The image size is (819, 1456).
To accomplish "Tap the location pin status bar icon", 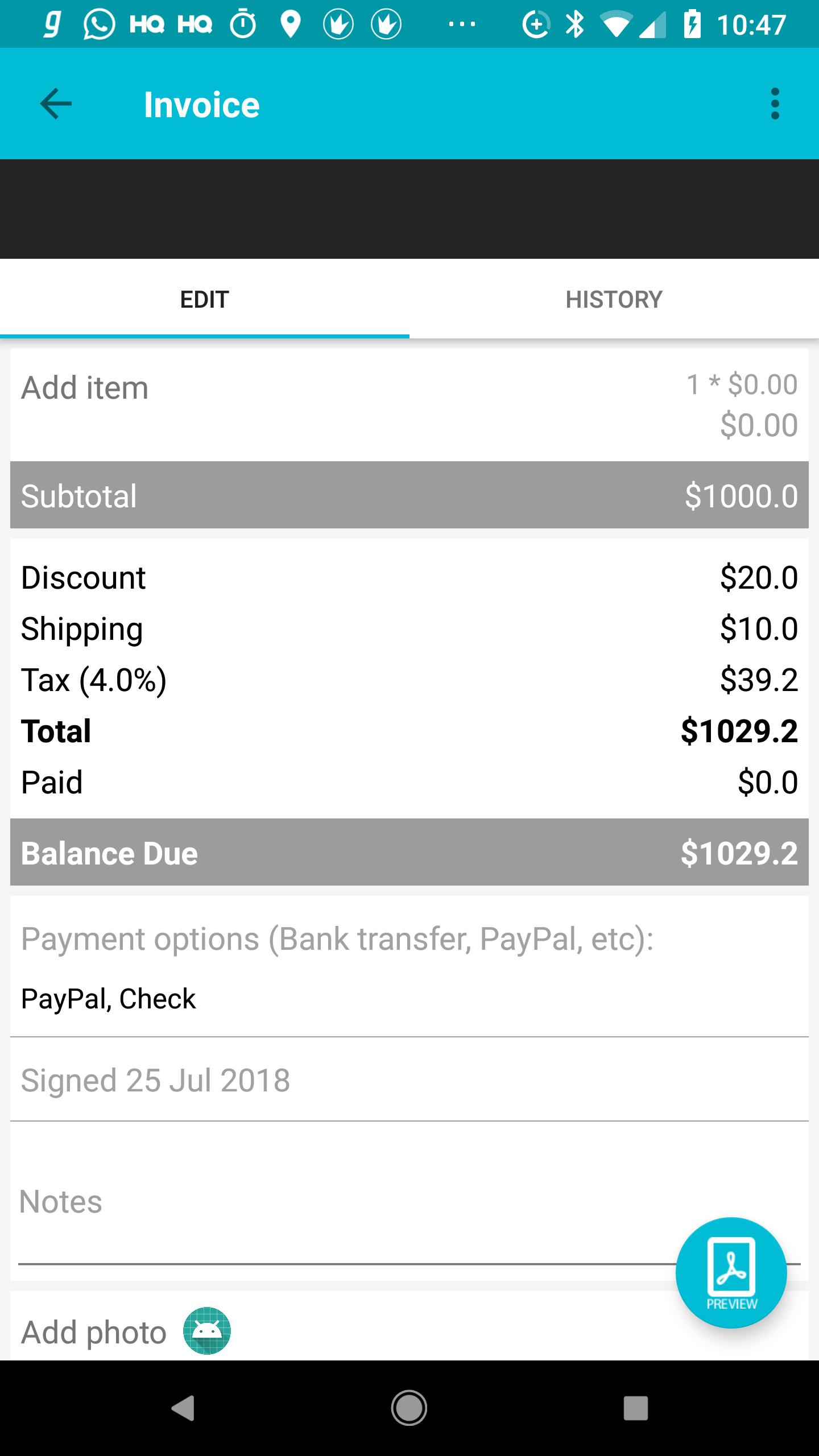I will tap(291, 24).
